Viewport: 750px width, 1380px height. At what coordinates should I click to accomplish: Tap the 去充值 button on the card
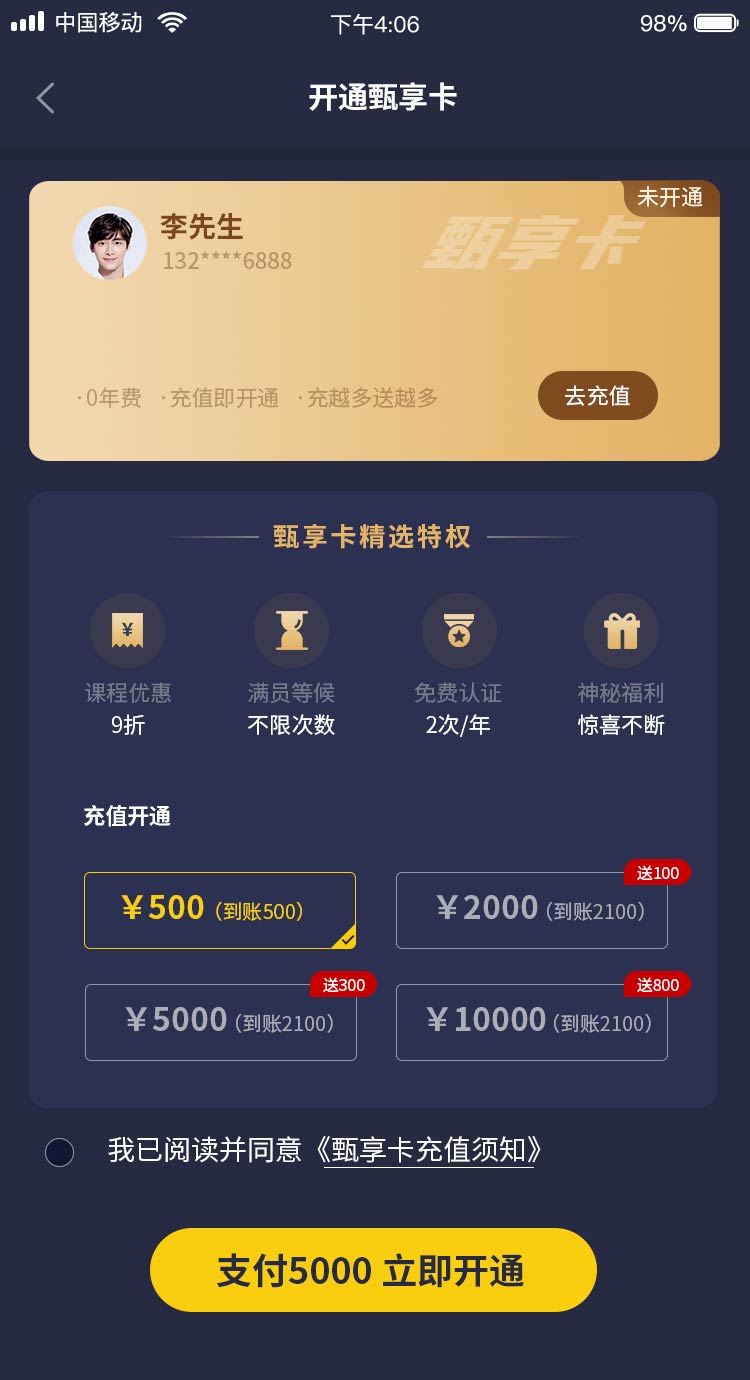click(x=597, y=396)
